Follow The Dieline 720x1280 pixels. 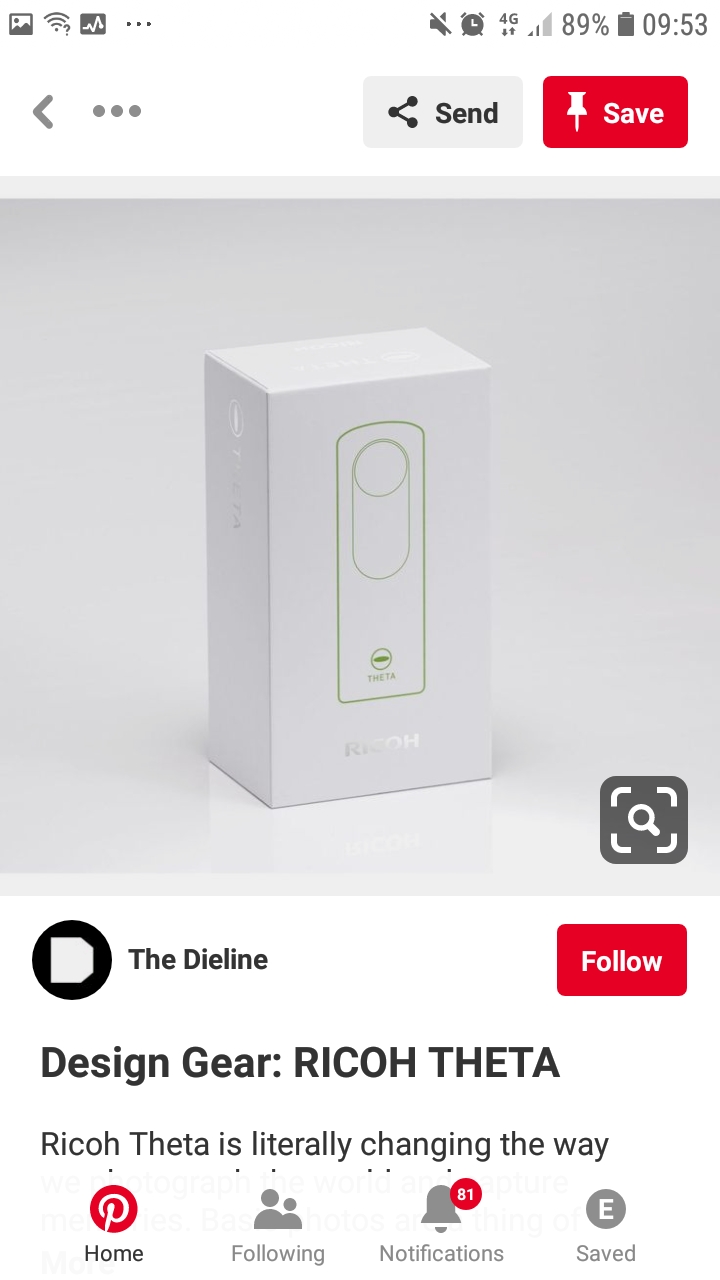(x=621, y=961)
